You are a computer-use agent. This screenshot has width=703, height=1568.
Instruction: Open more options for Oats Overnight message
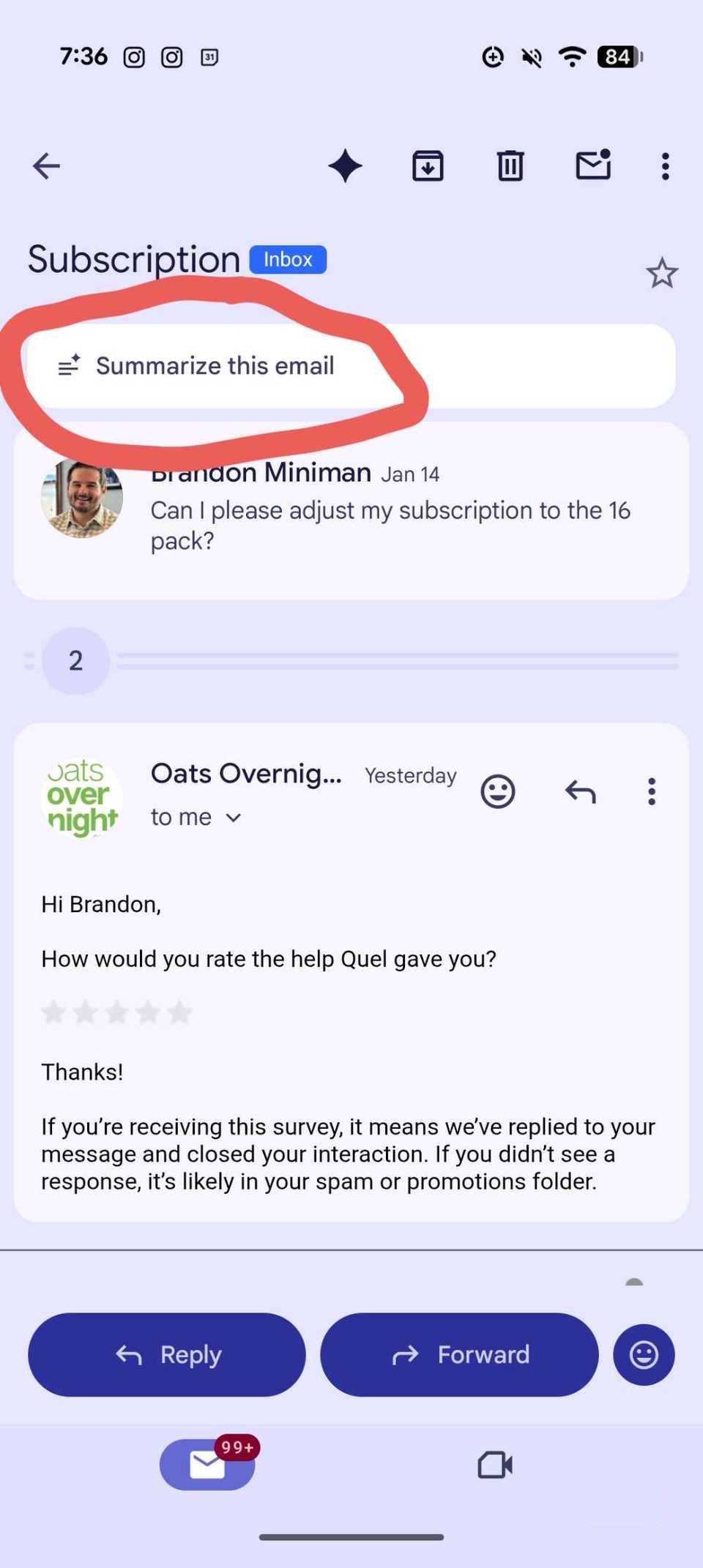tap(651, 791)
